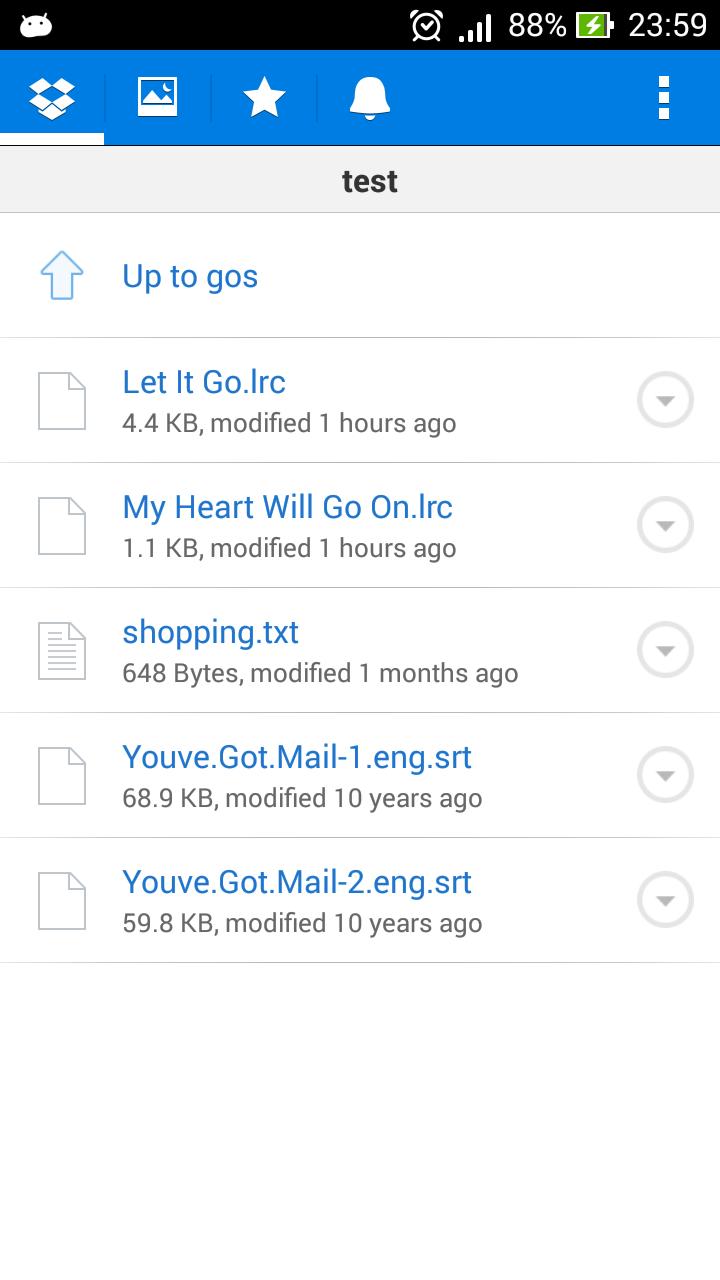Screen dimensions: 720x1280
Task: Expand options for Let It Go.lrc
Action: pos(665,400)
